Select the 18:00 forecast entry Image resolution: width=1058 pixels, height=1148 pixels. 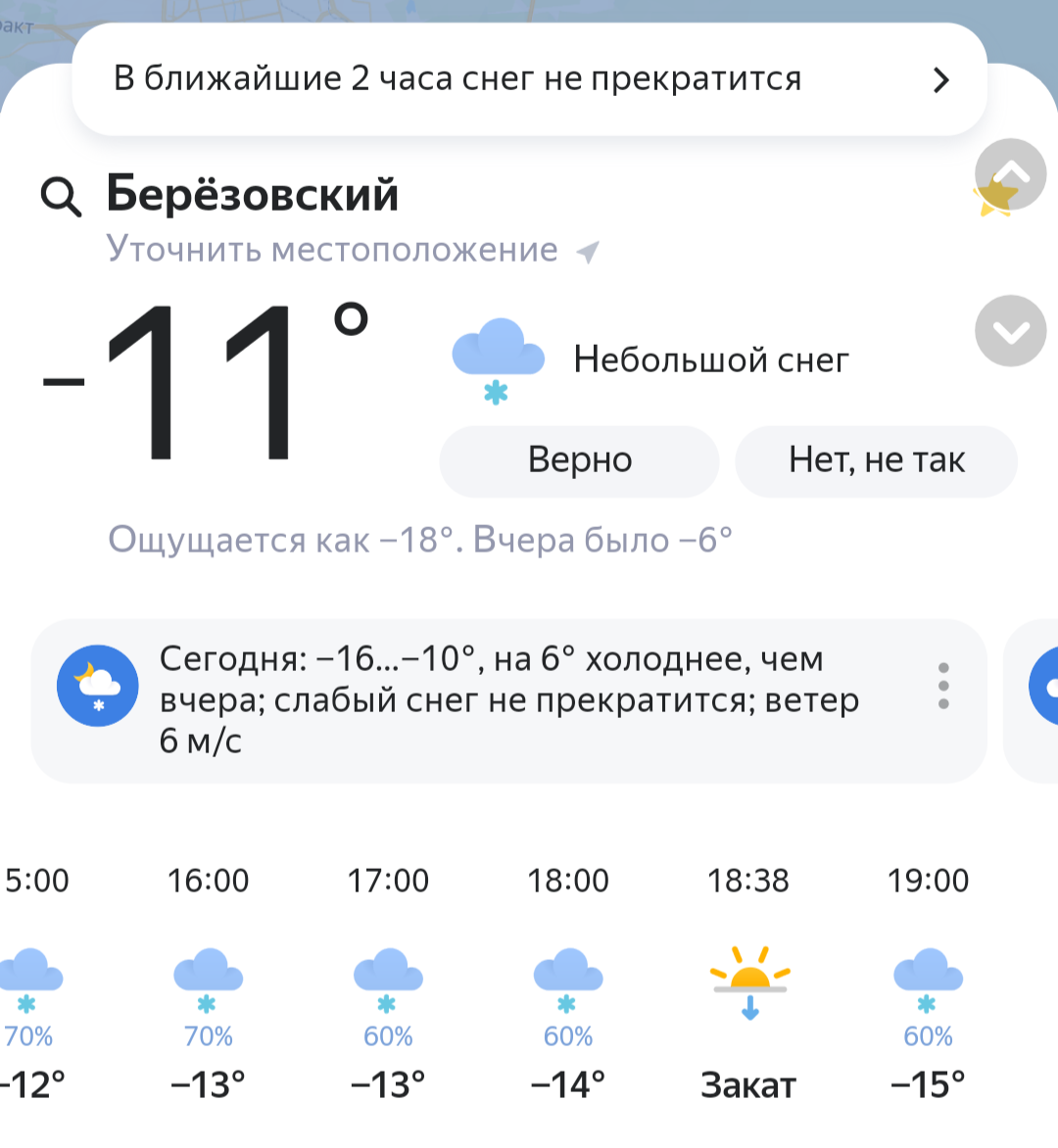coord(568,980)
